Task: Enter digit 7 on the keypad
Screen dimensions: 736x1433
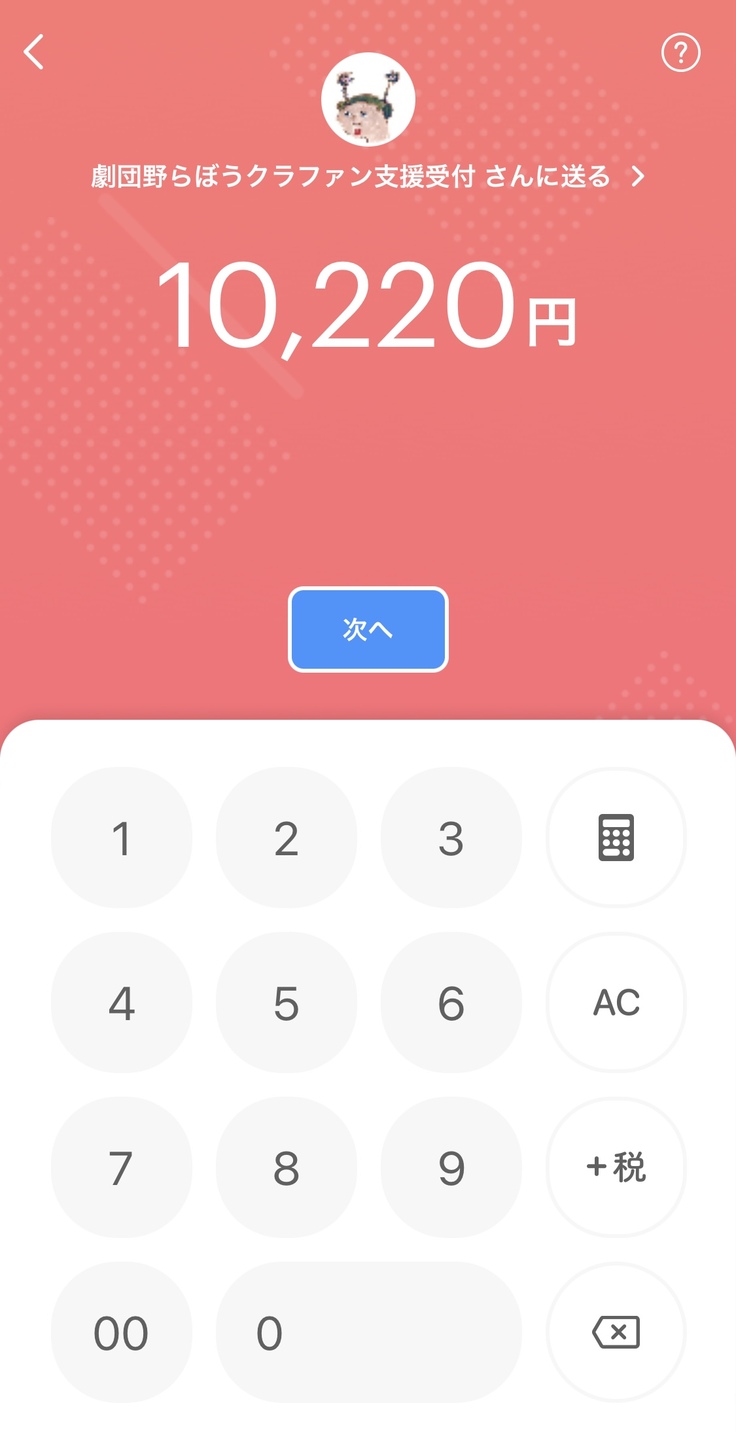Action: (121, 1168)
